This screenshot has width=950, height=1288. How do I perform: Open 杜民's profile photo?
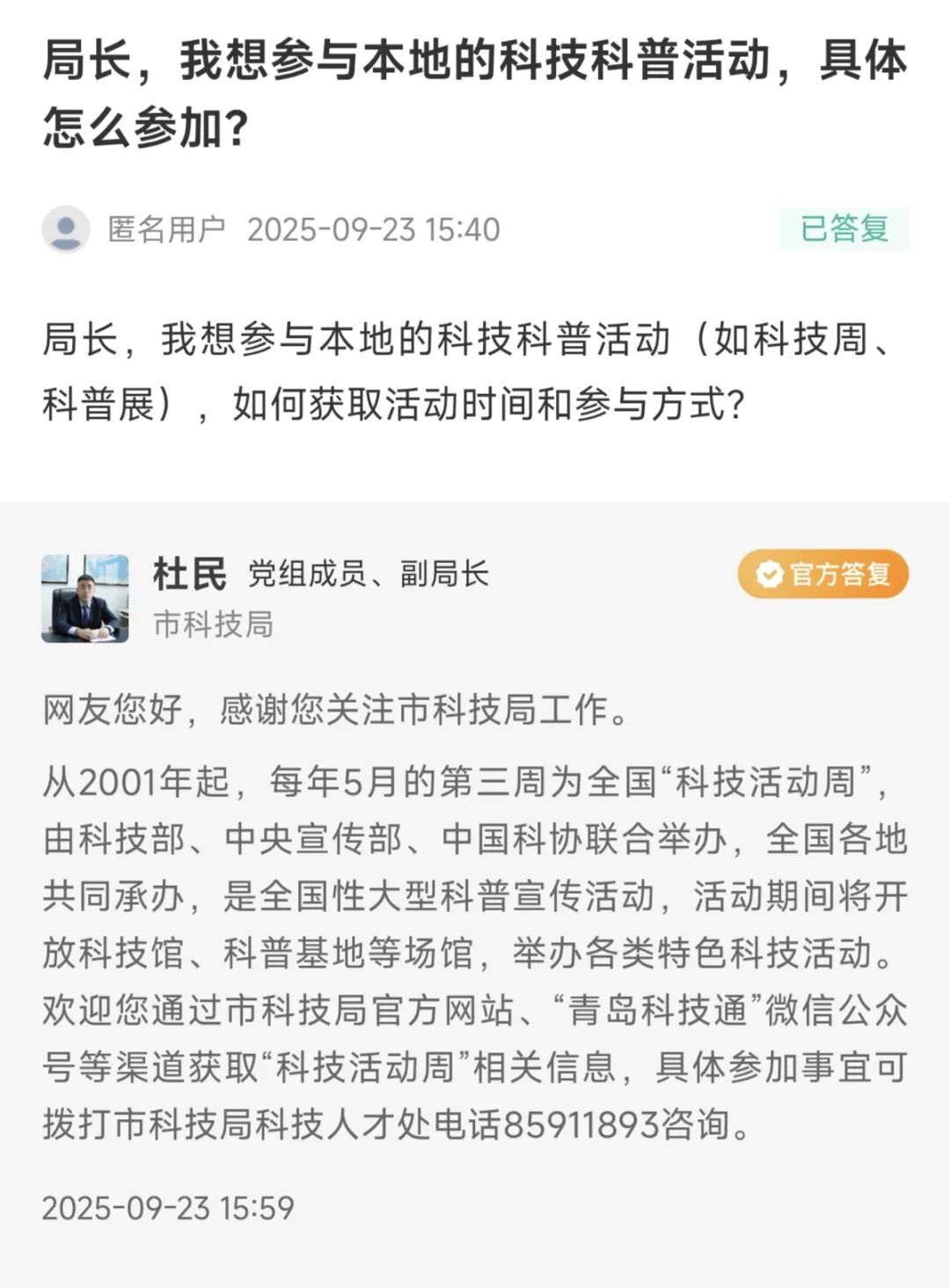pyautogui.click(x=85, y=598)
